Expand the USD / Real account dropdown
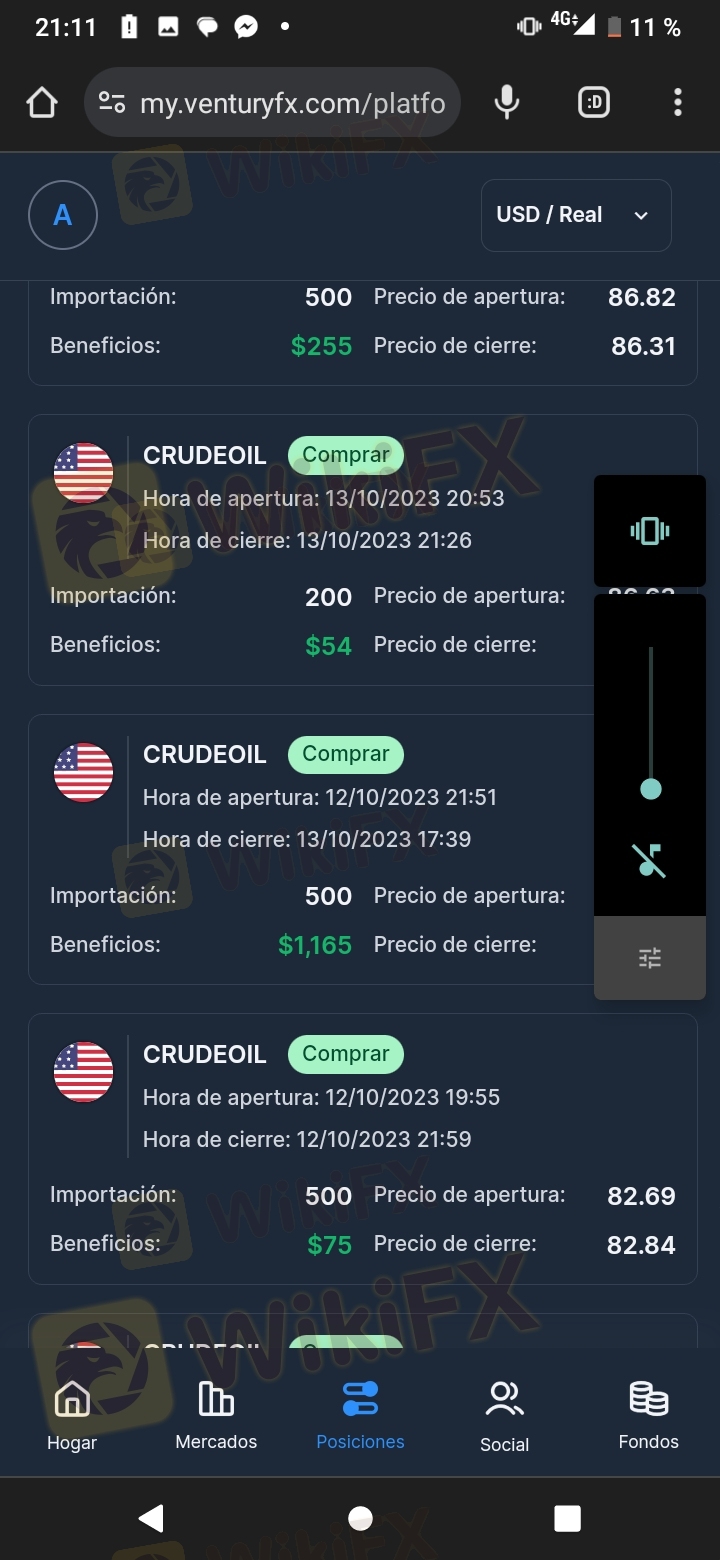 [x=576, y=215]
